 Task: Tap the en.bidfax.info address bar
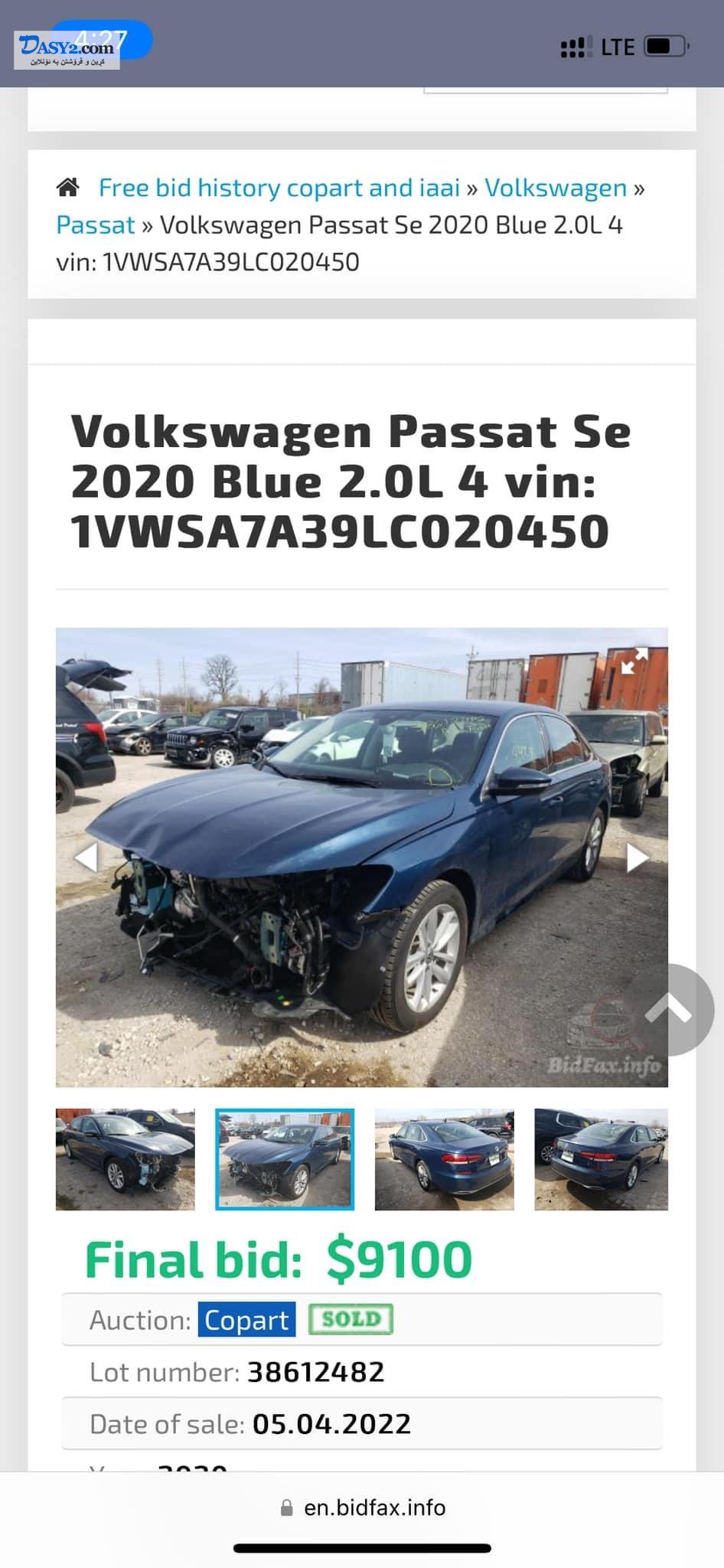[x=362, y=1508]
